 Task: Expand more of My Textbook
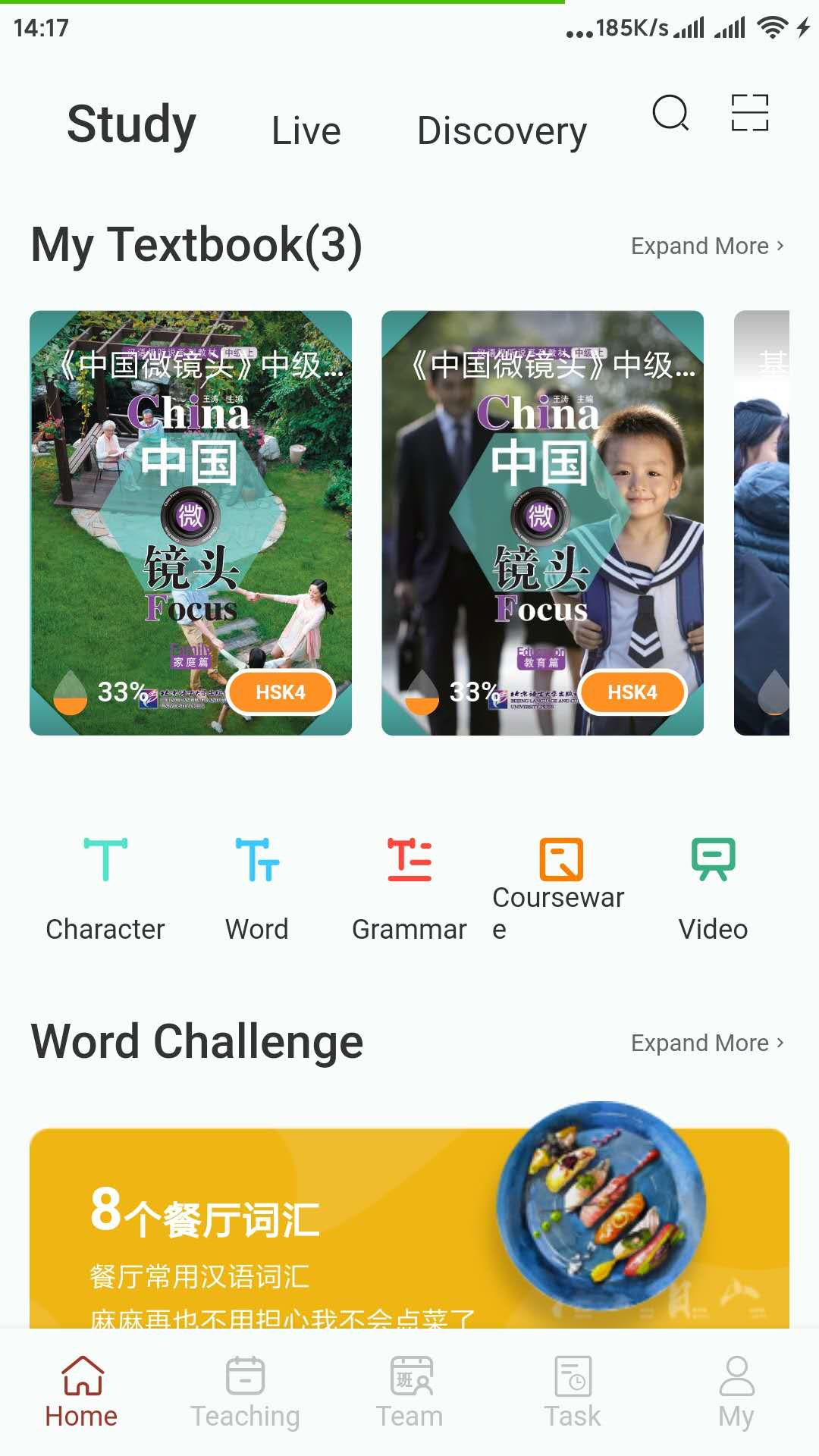(x=707, y=246)
